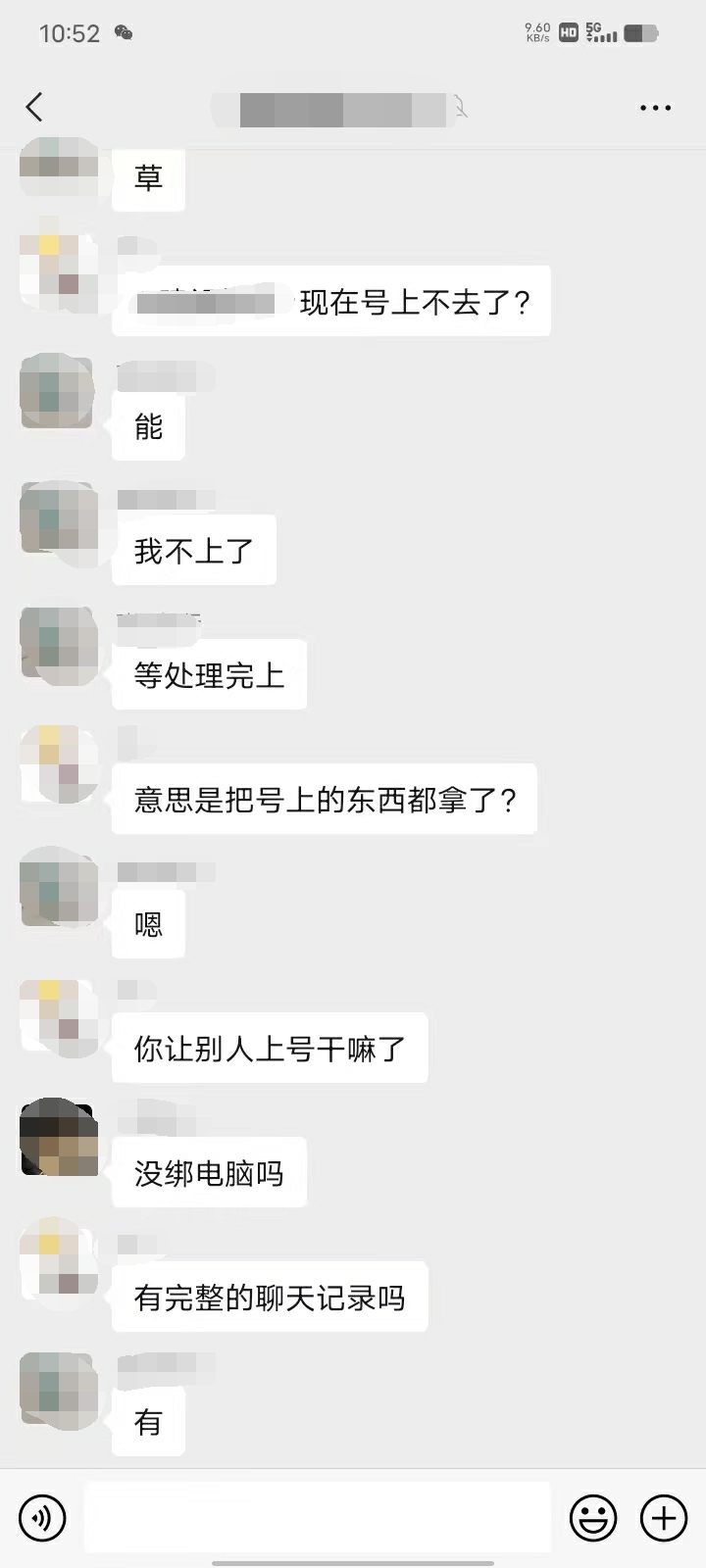
Task: Switch to voice message input
Action: [42, 1518]
